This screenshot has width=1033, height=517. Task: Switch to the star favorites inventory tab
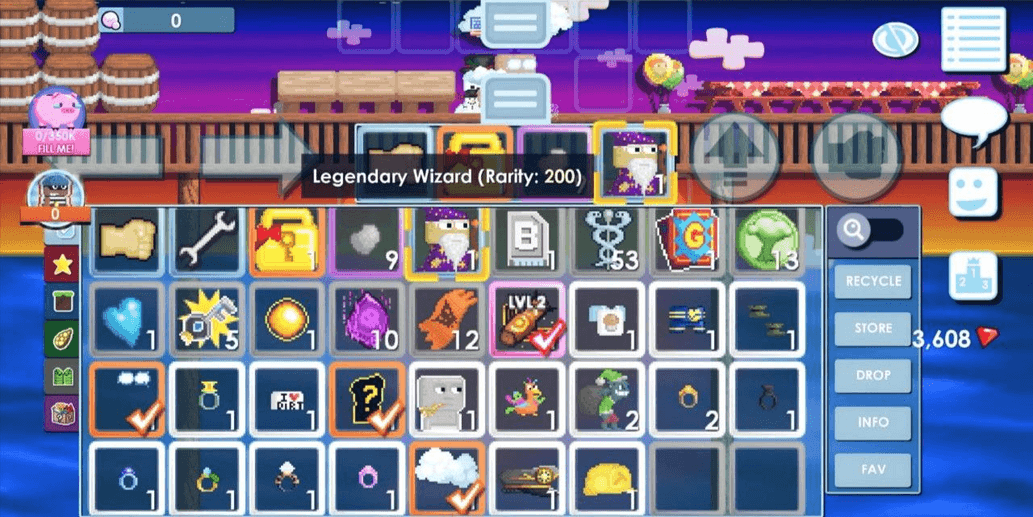click(62, 265)
